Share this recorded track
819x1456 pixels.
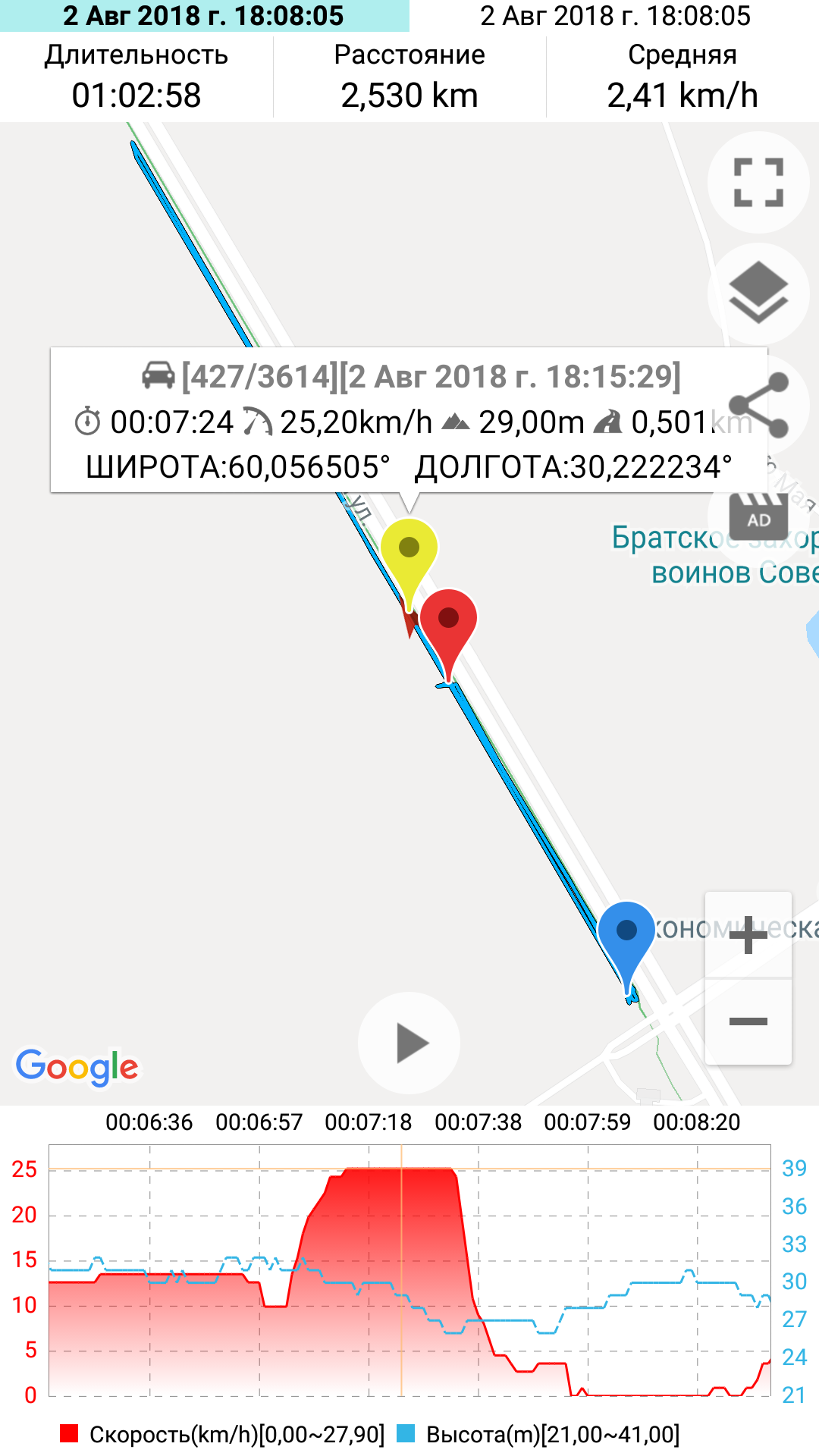758,405
